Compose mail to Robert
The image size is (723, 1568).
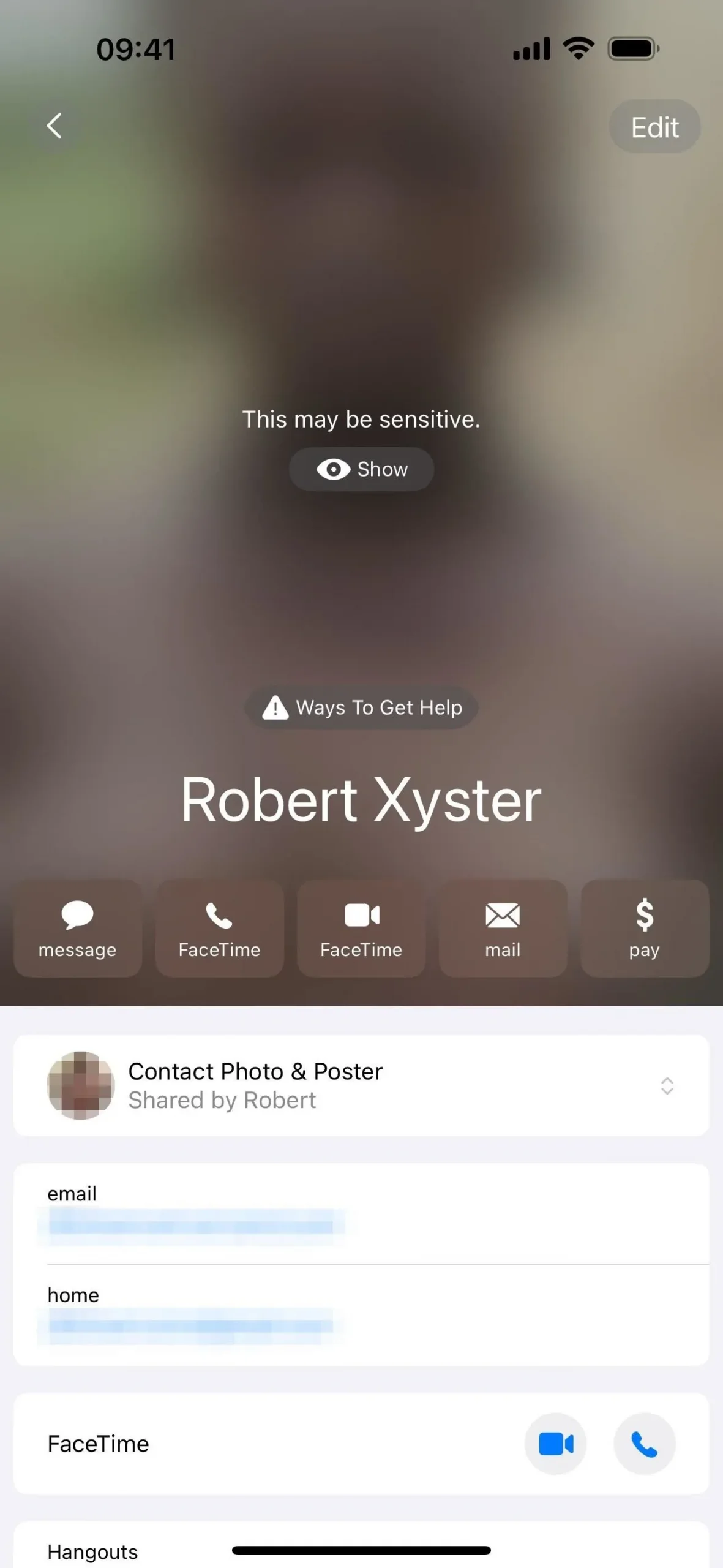[503, 928]
